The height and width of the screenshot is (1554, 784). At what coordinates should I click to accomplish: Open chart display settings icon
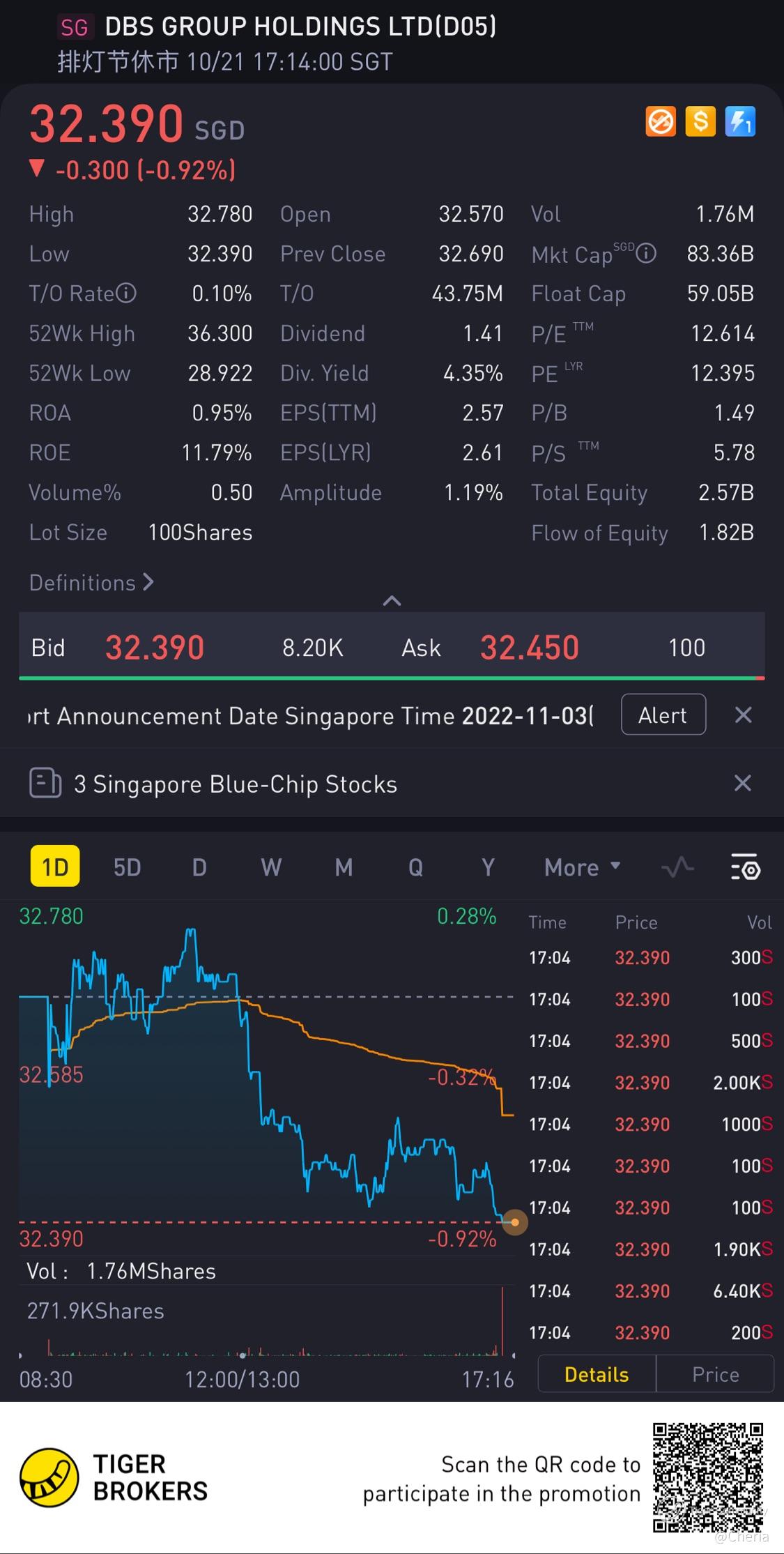(745, 867)
